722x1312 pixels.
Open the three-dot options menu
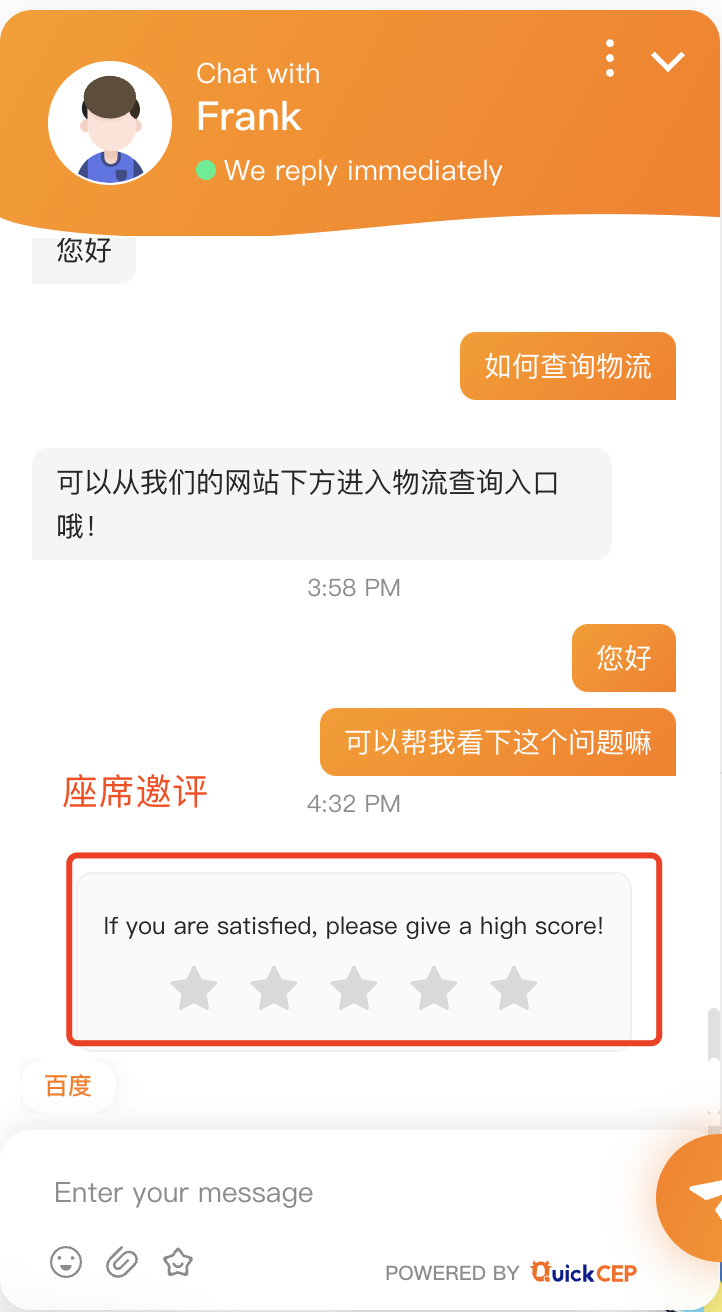click(x=610, y=59)
